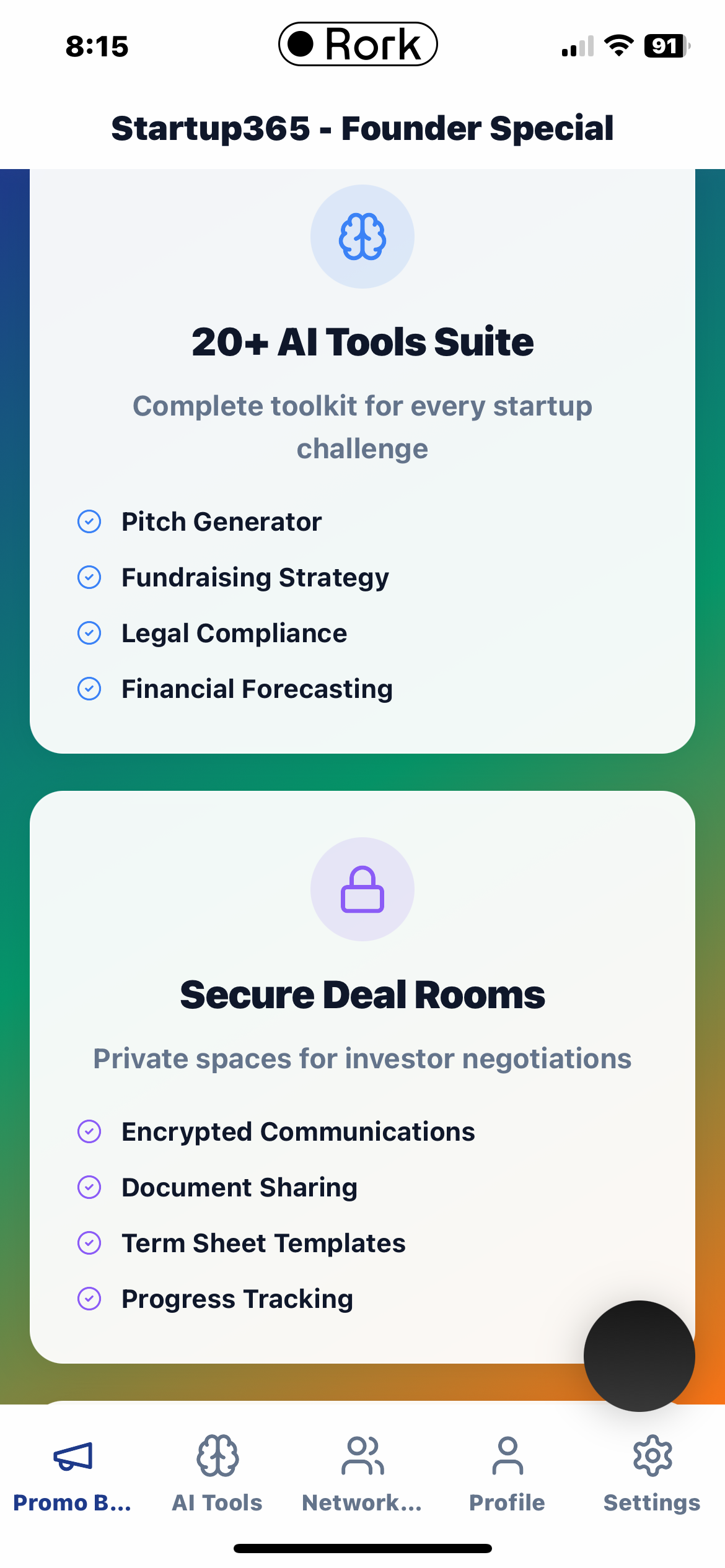Go to the Networking tab
The width and height of the screenshot is (725, 1568).
click(362, 1473)
